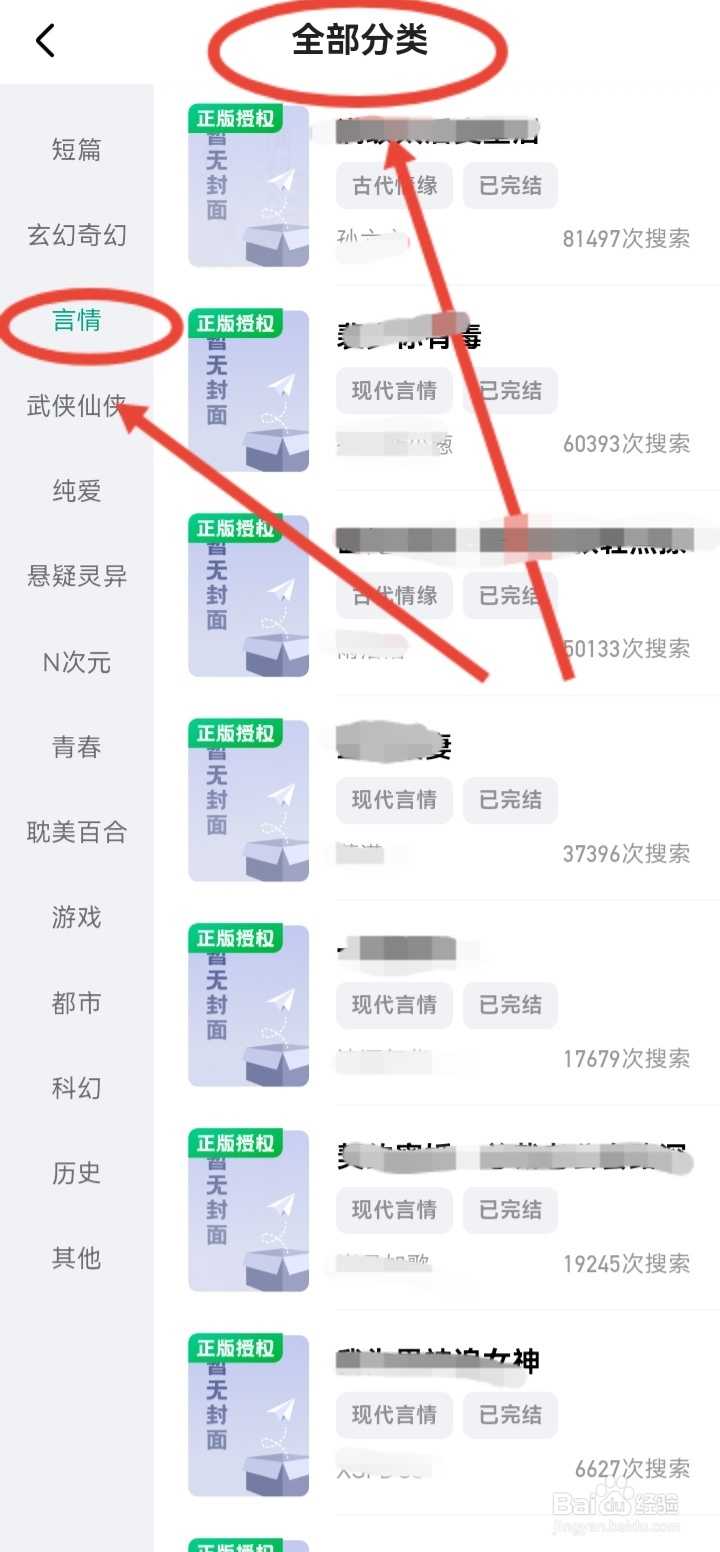Image resolution: width=720 pixels, height=1552 pixels.
Task: Tap the back arrow to return
Action: coord(44,41)
